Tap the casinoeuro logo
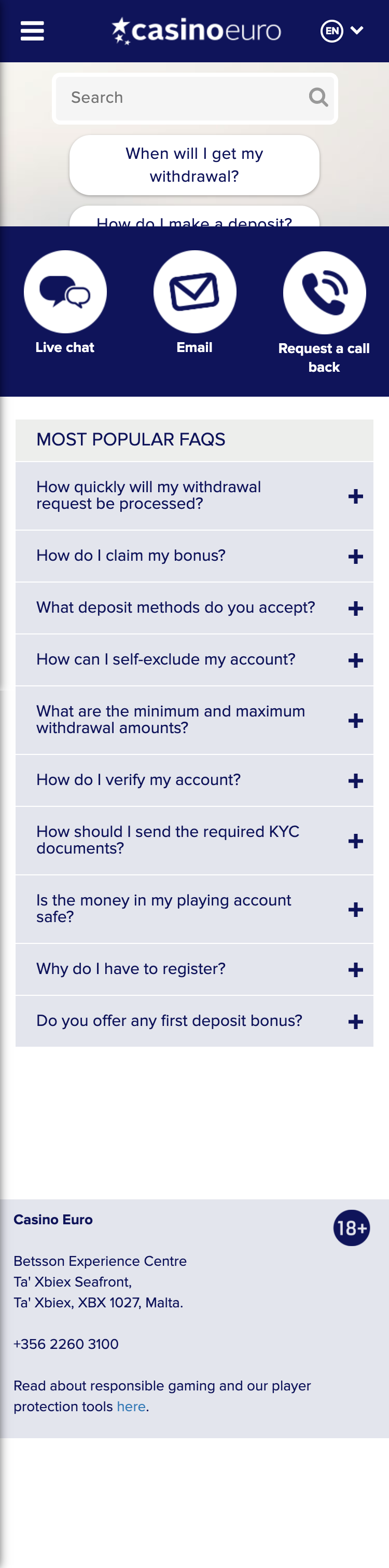 tap(197, 31)
